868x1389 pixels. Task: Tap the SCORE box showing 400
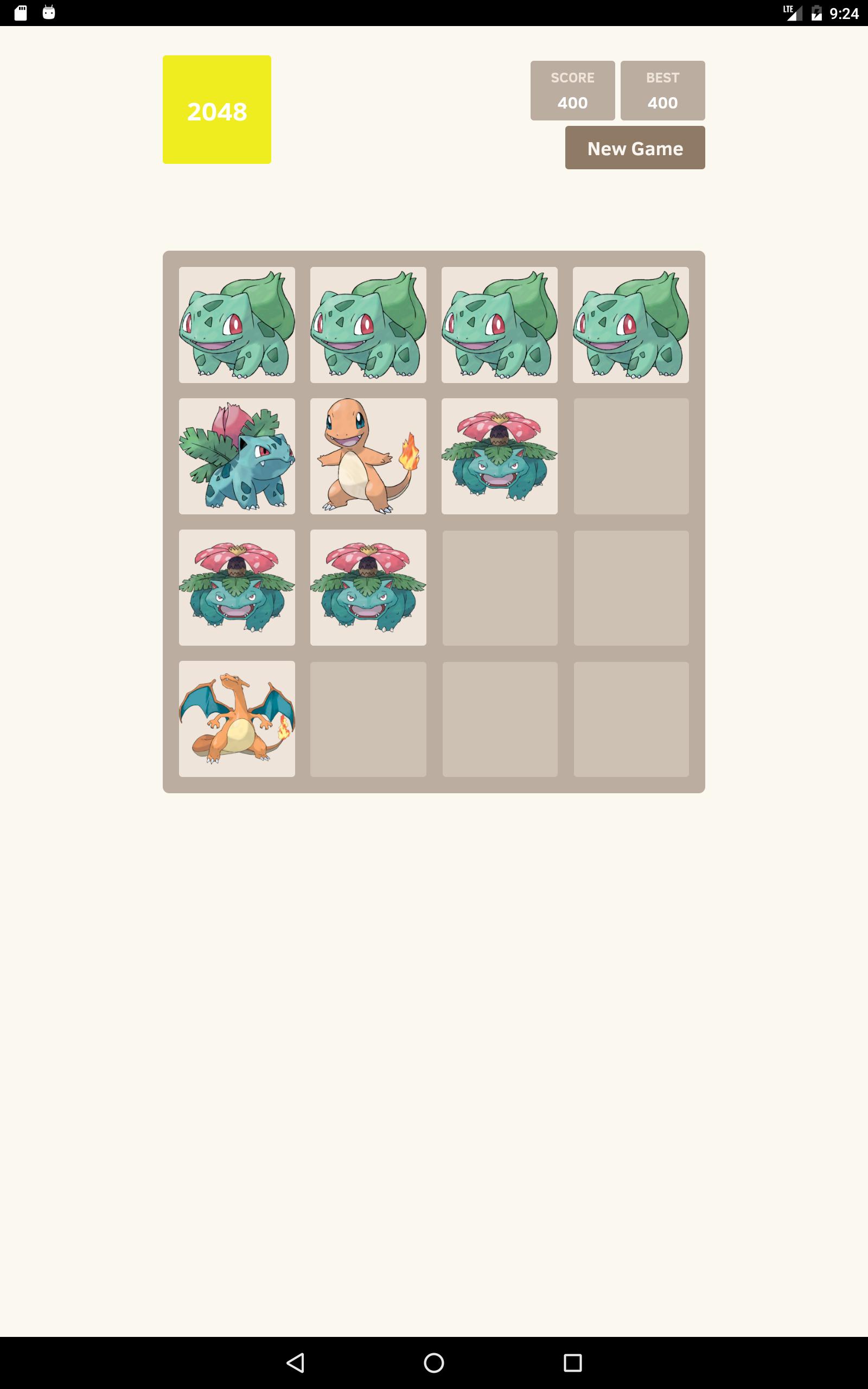(572, 90)
